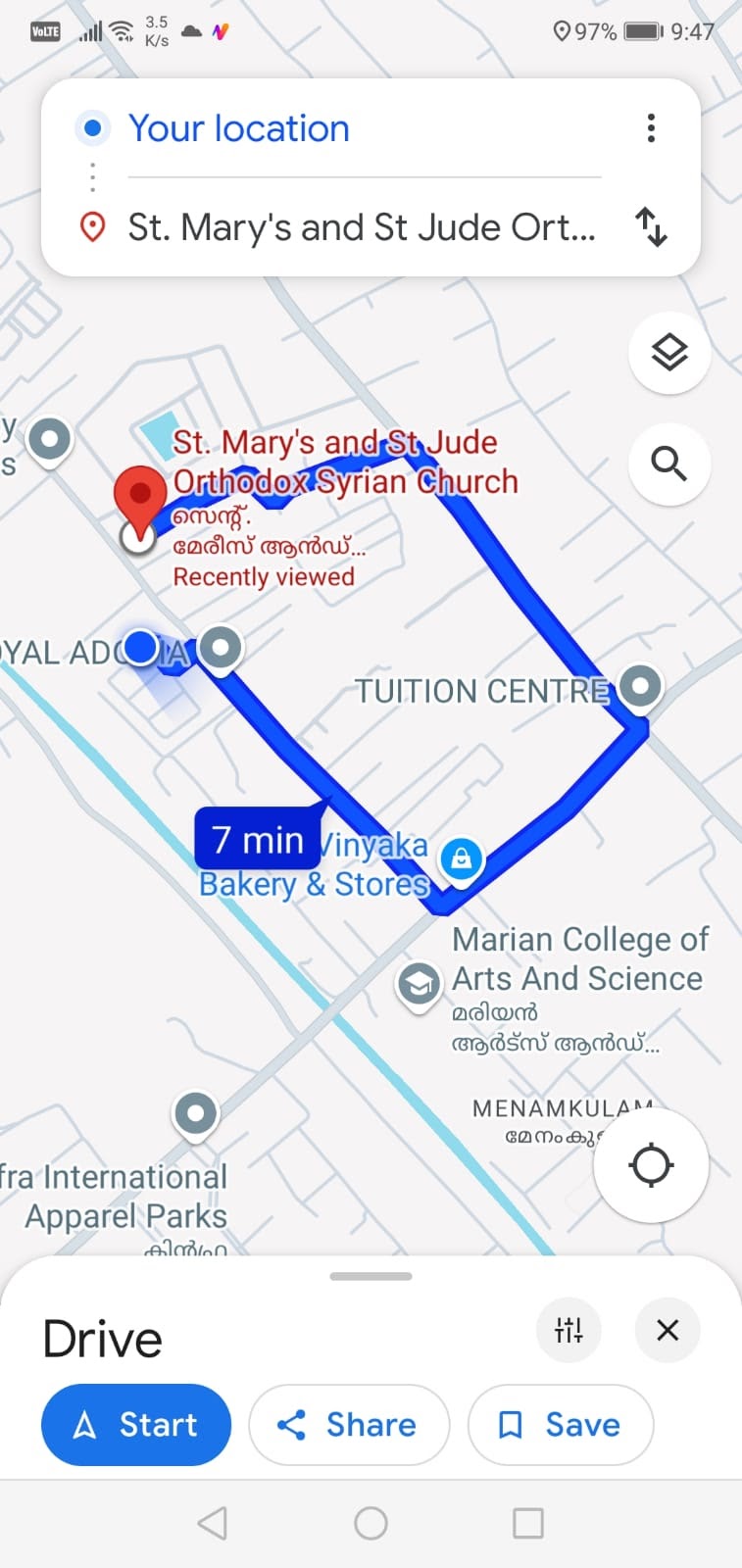742x1568 pixels.
Task: Edit the St. Mary's destination field
Action: click(x=361, y=227)
